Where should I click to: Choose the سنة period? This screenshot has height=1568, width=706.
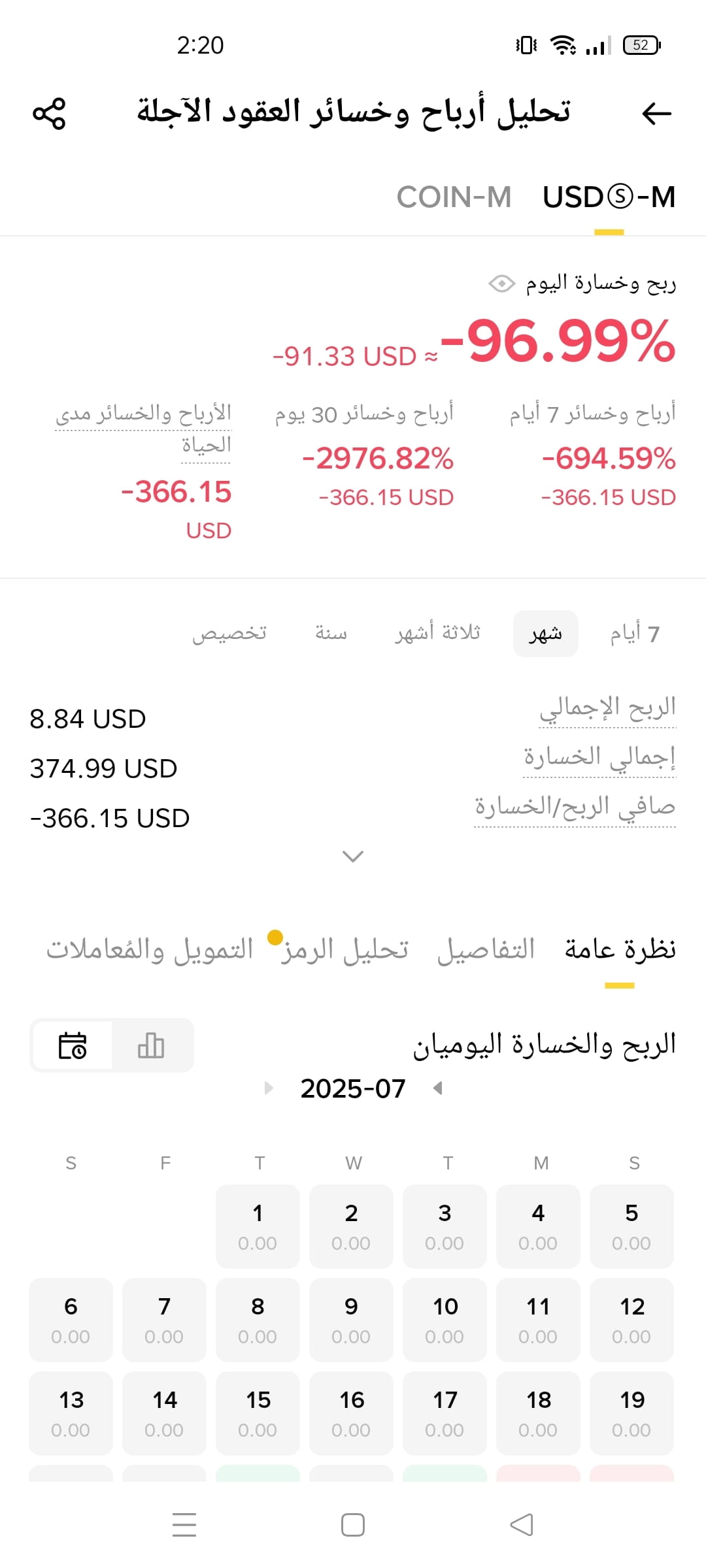[x=331, y=633]
